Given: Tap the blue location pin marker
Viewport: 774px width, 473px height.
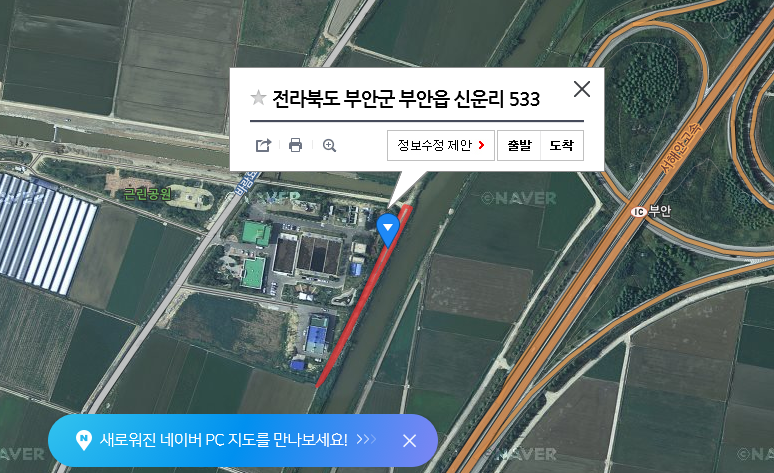Looking at the screenshot, I should tap(388, 228).
